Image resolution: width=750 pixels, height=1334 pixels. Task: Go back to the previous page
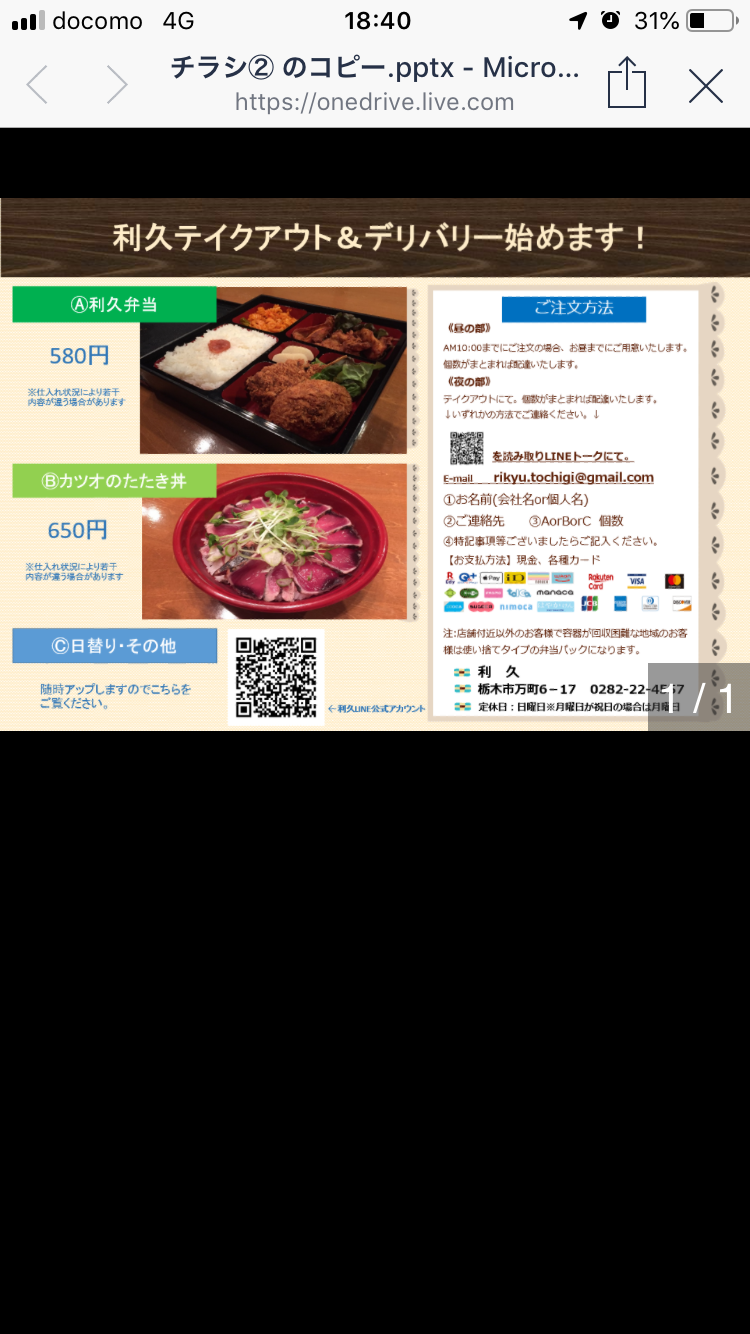(x=38, y=85)
